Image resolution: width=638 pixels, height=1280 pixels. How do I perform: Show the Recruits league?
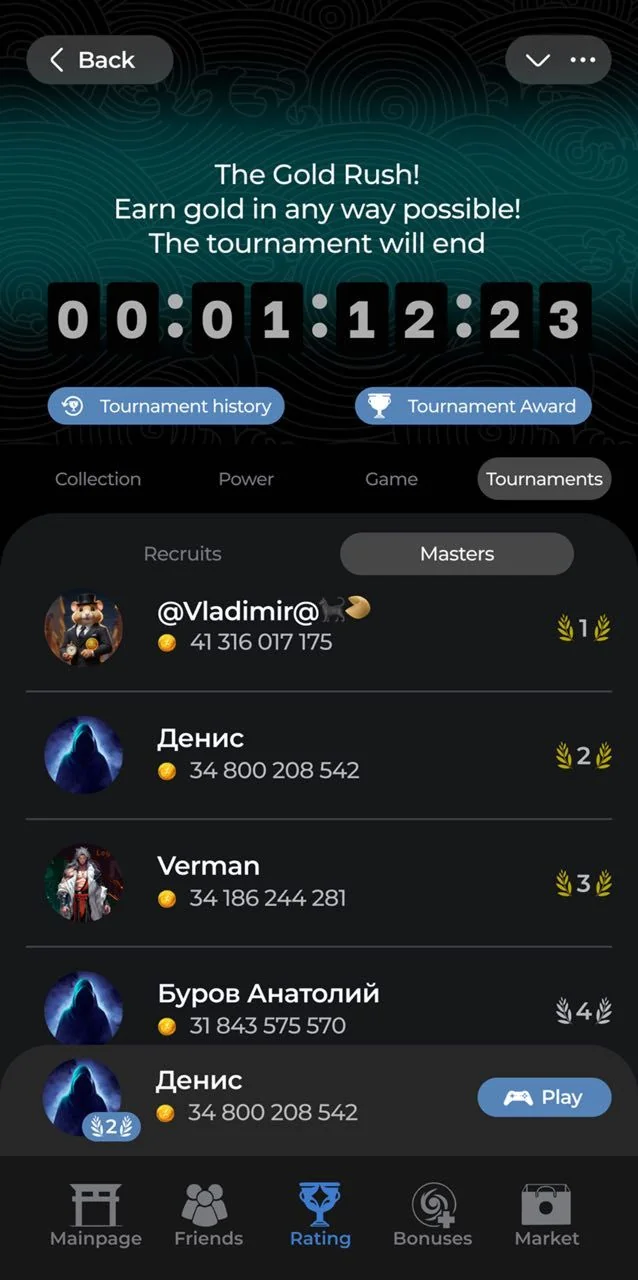(183, 553)
